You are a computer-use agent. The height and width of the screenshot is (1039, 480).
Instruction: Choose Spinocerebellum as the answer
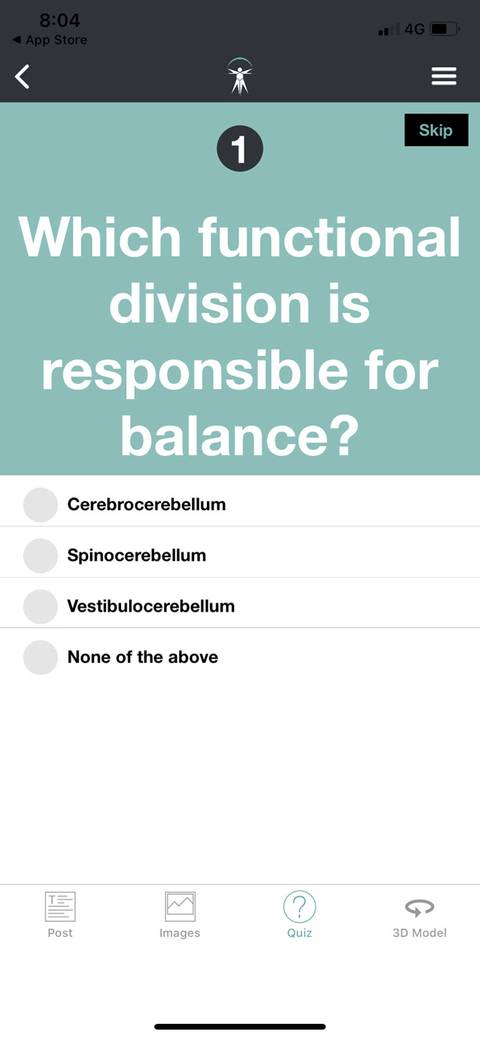(240, 555)
